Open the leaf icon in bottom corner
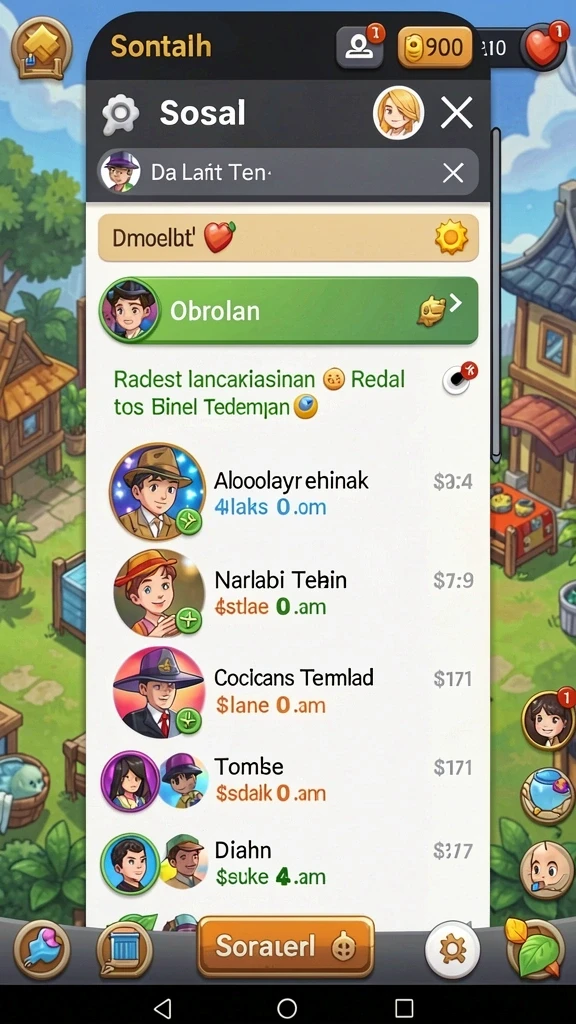576x1024 pixels. point(535,948)
